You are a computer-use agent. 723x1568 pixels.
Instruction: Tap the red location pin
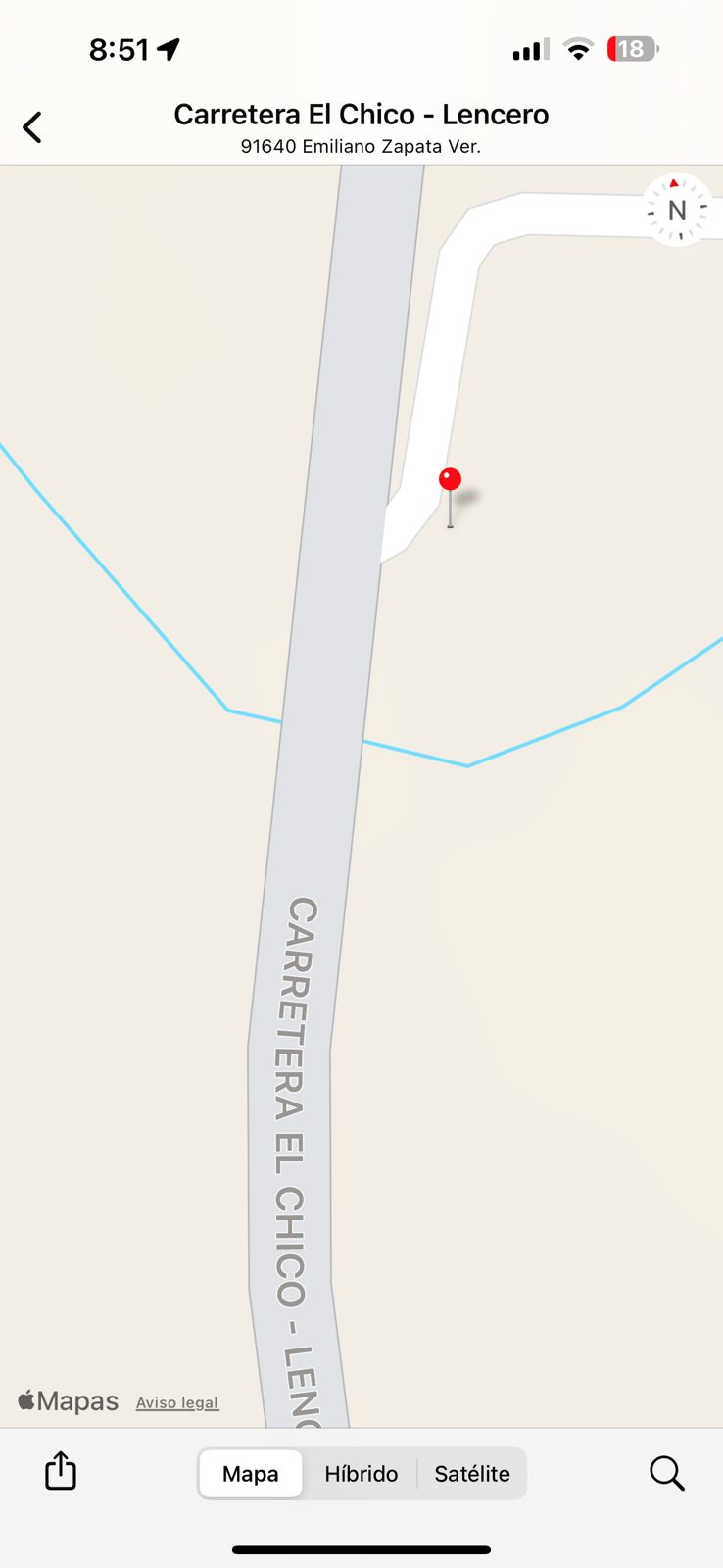450,480
